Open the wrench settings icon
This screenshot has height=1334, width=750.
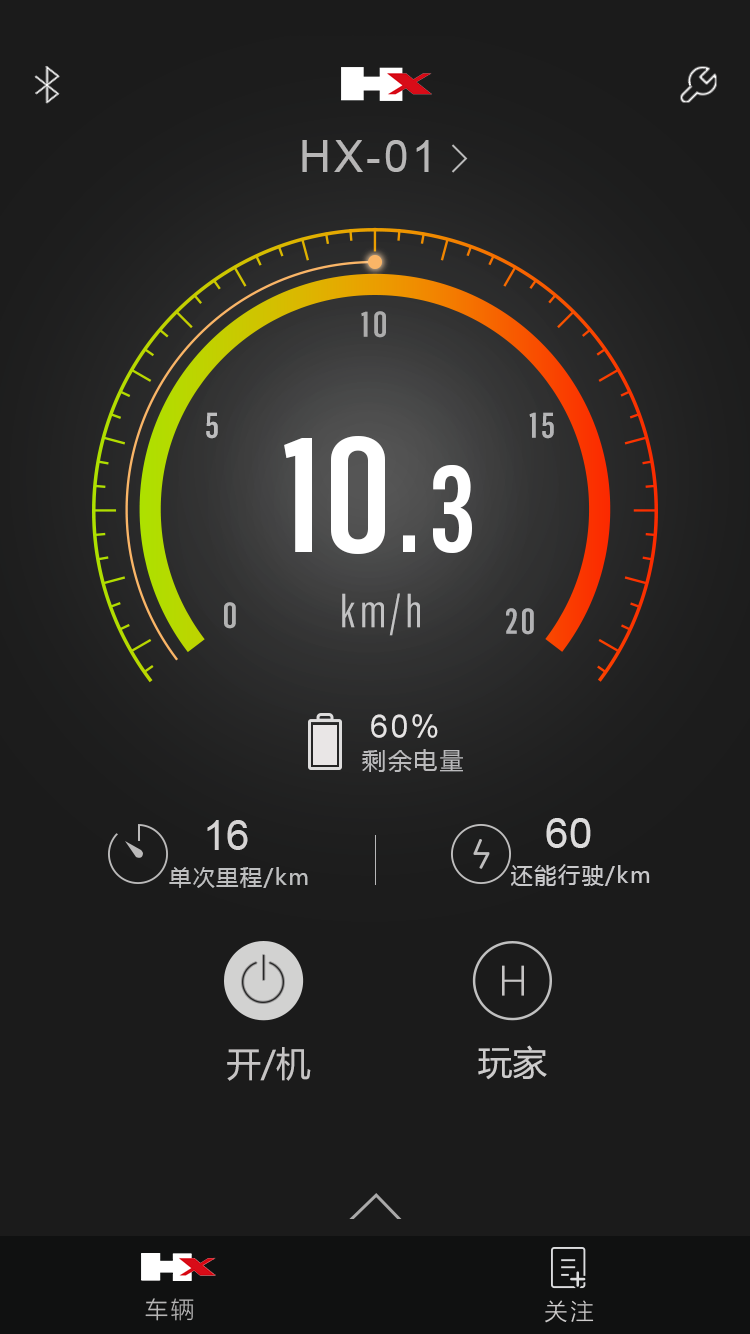[x=698, y=85]
